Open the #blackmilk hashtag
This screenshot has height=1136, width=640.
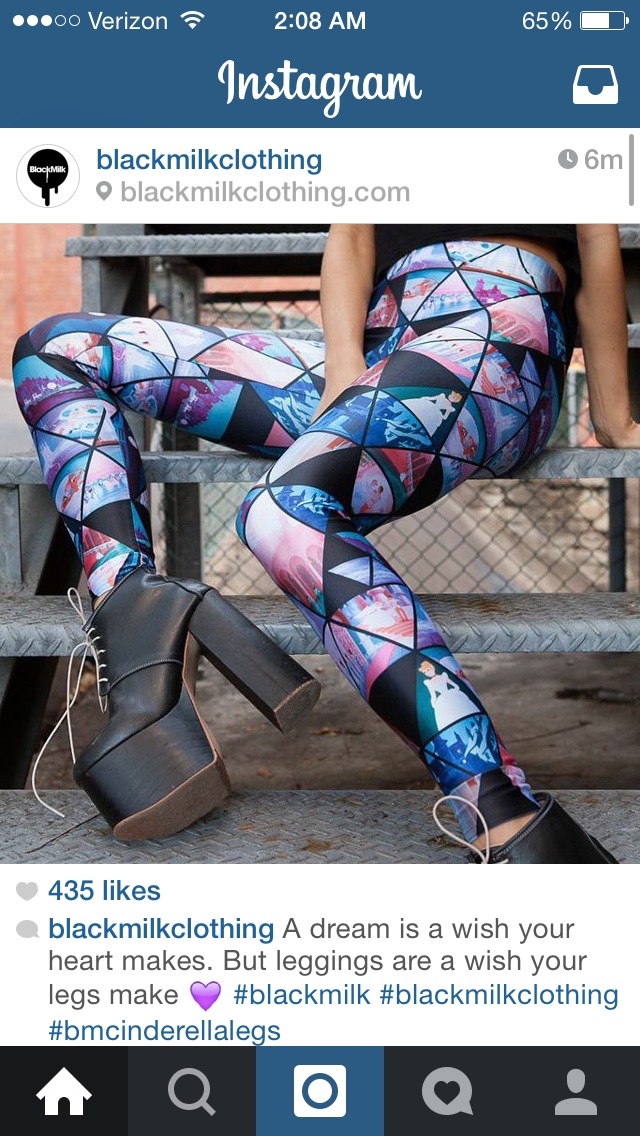301,995
